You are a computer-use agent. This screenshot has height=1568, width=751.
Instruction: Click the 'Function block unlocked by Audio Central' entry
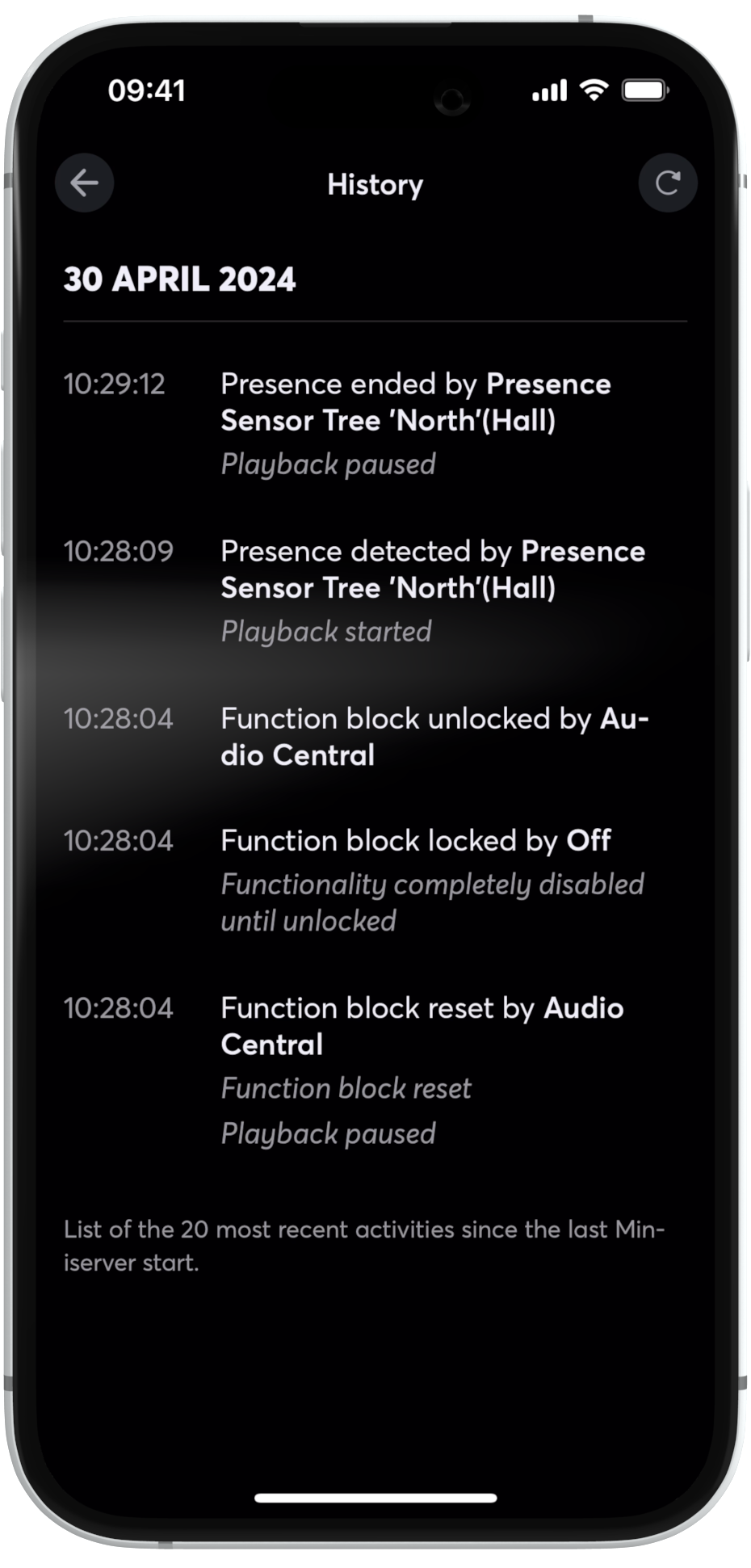(x=375, y=736)
